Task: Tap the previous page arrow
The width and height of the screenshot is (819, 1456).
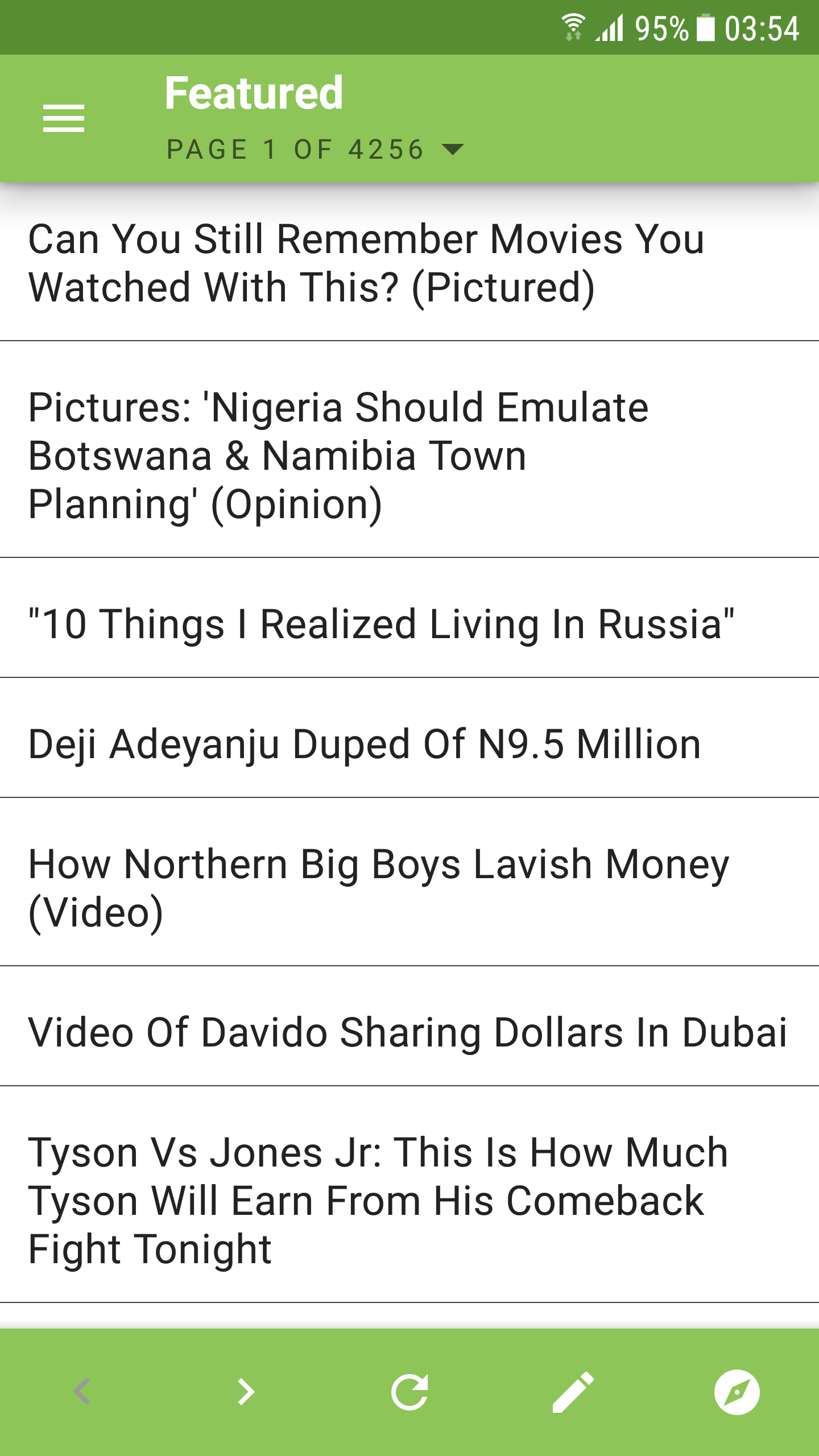Action: [x=82, y=1392]
